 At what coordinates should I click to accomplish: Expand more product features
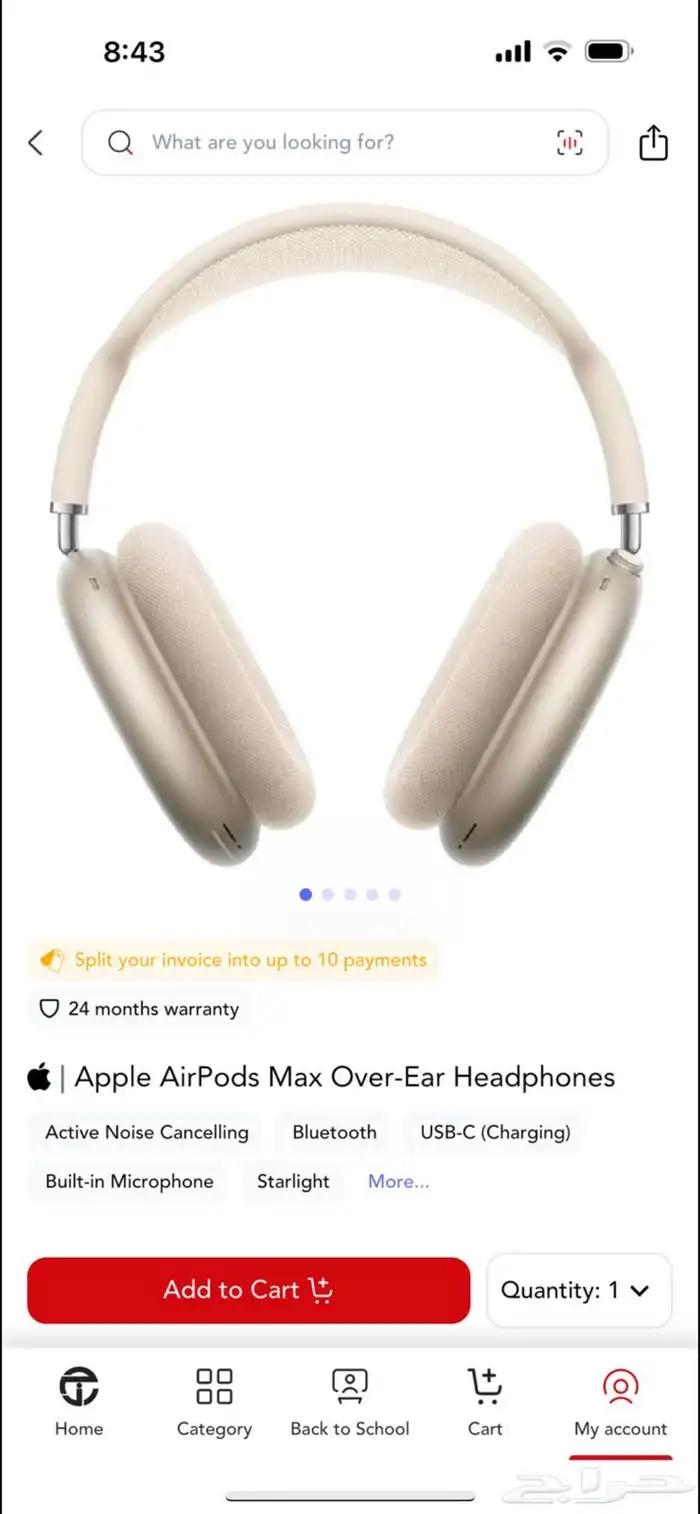[x=398, y=1181]
